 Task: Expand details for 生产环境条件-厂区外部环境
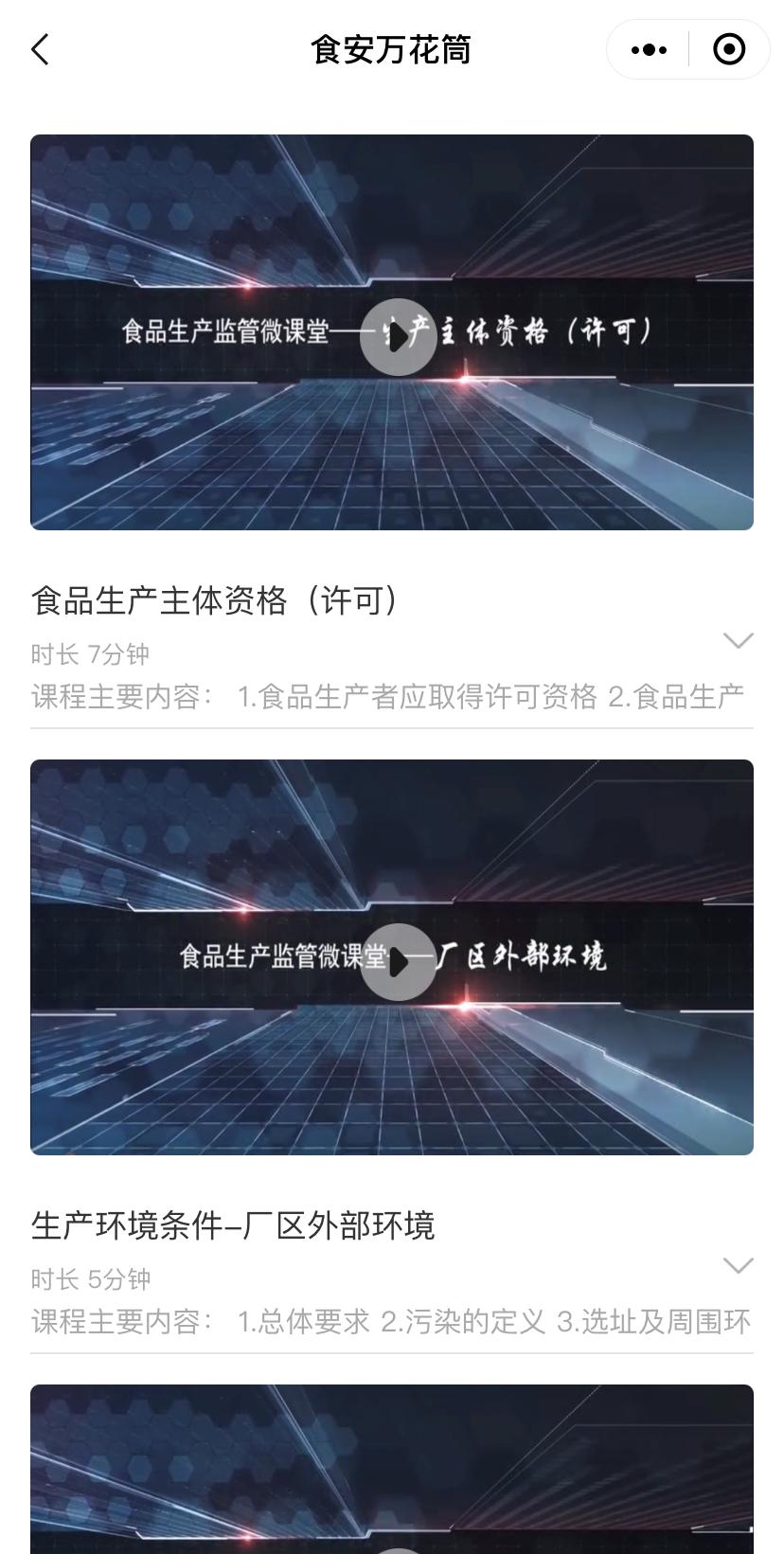pos(738,1265)
